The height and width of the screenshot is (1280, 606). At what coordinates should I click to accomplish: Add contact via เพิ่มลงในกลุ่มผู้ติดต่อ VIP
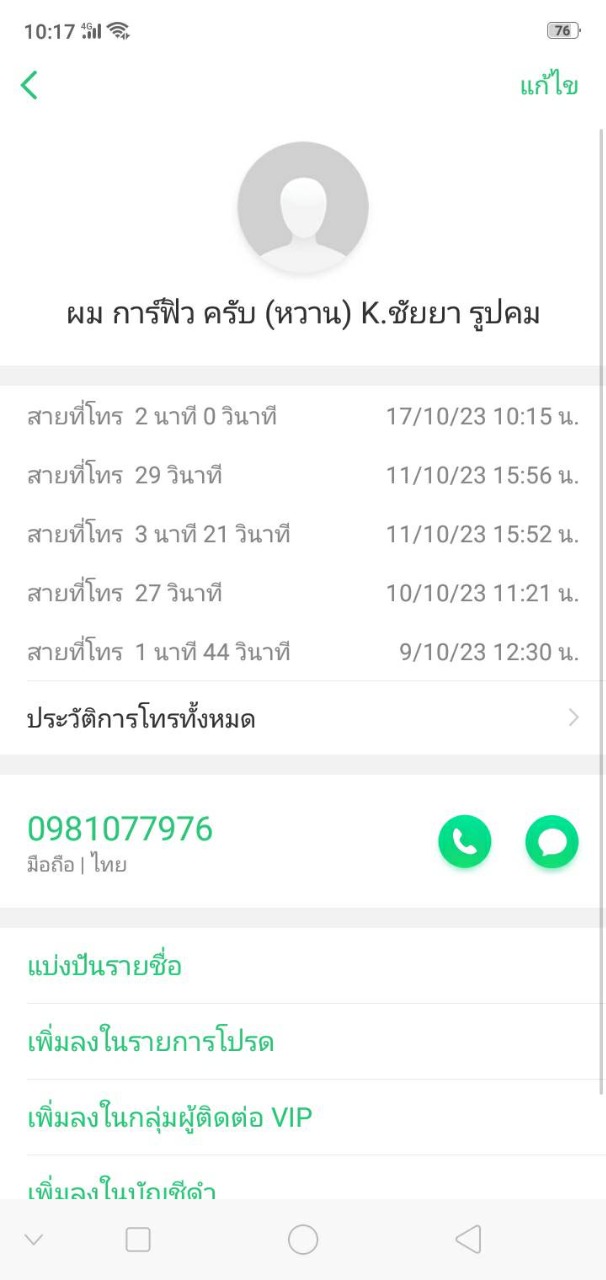tap(170, 1118)
